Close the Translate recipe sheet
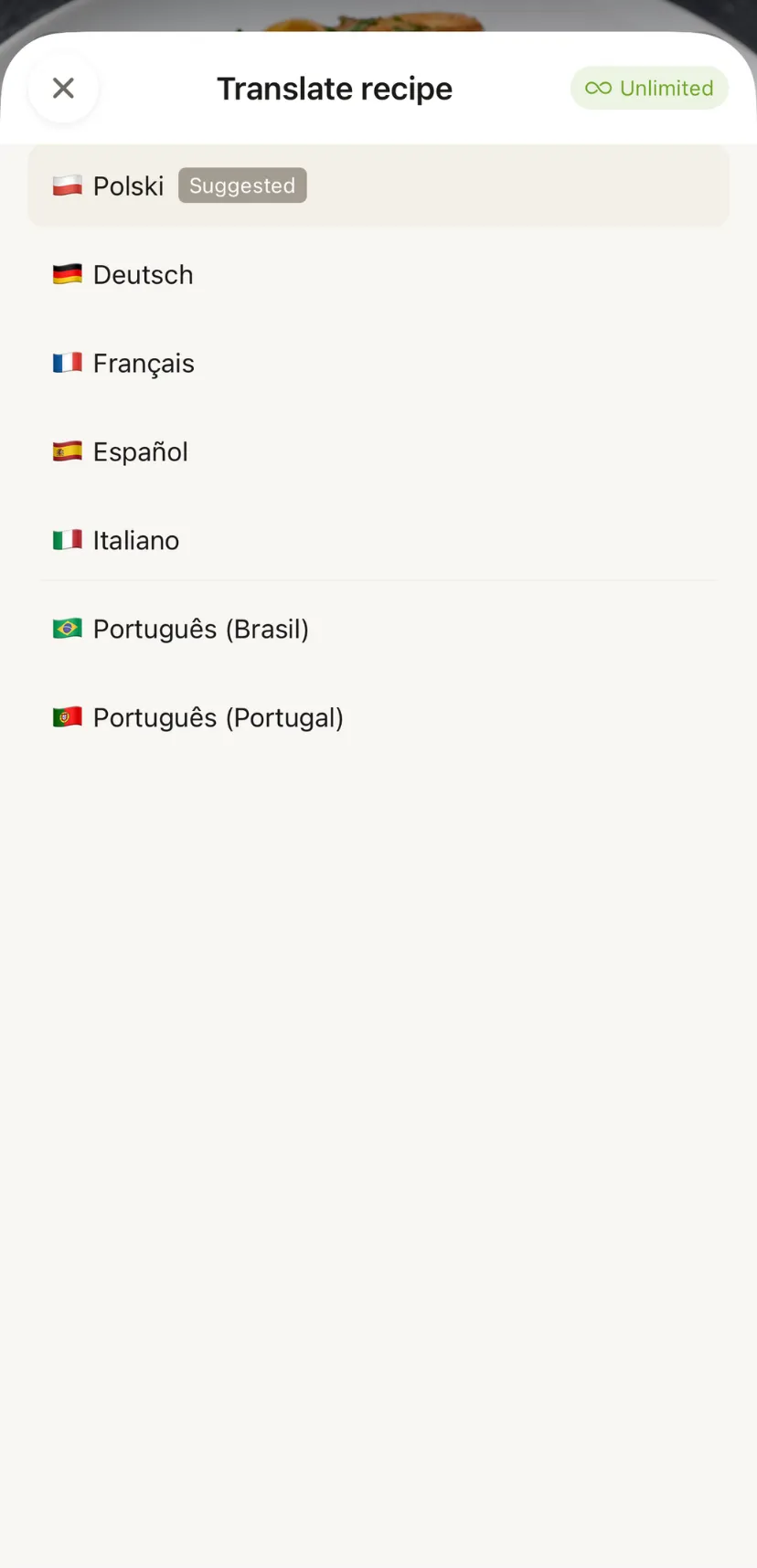This screenshot has width=757, height=1568. [x=63, y=88]
